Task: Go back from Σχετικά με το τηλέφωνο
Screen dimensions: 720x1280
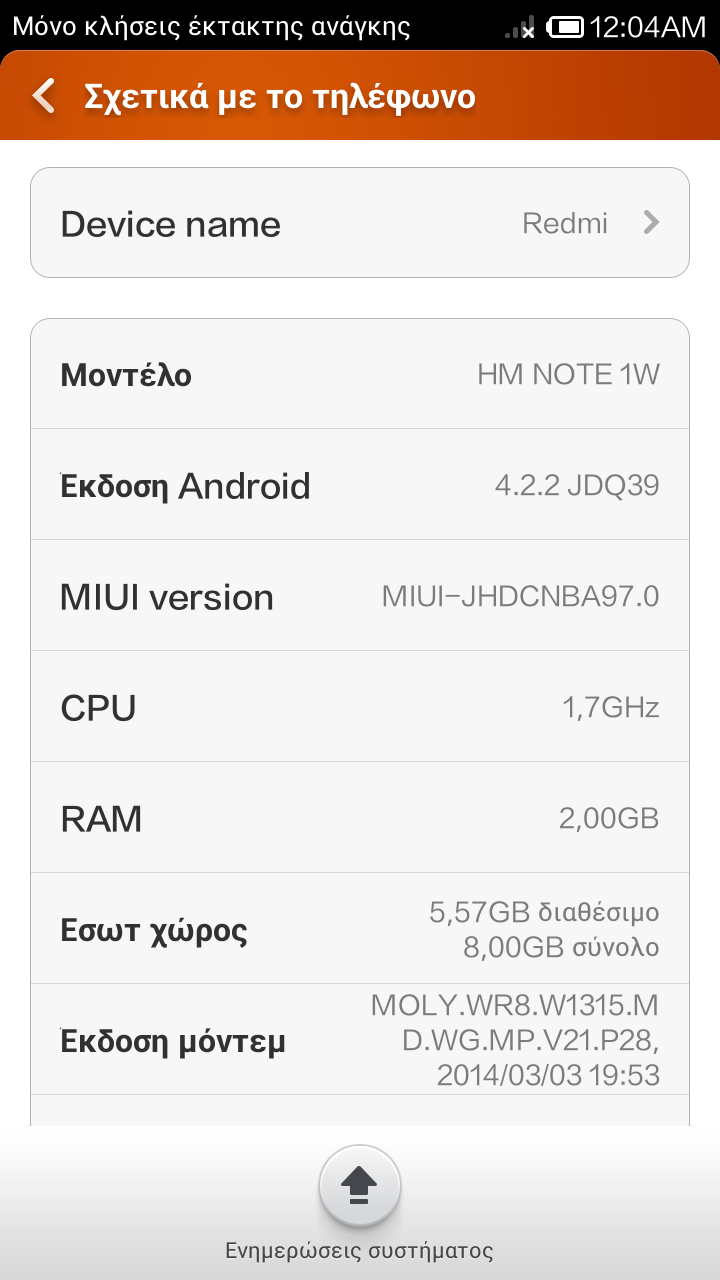Action: [x=45, y=96]
